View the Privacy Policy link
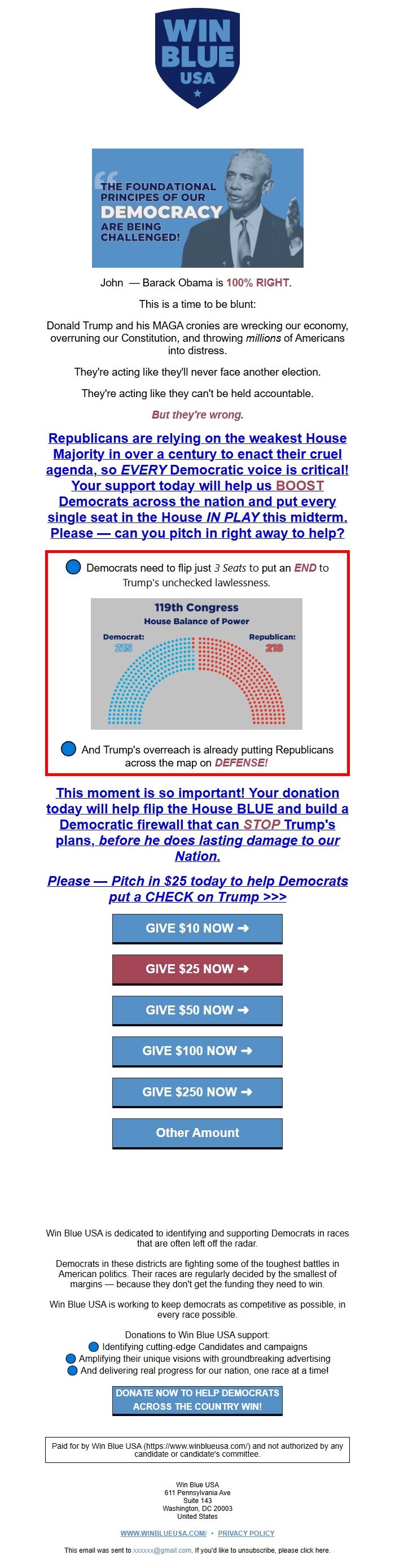The width and height of the screenshot is (395, 1568). point(246,1534)
